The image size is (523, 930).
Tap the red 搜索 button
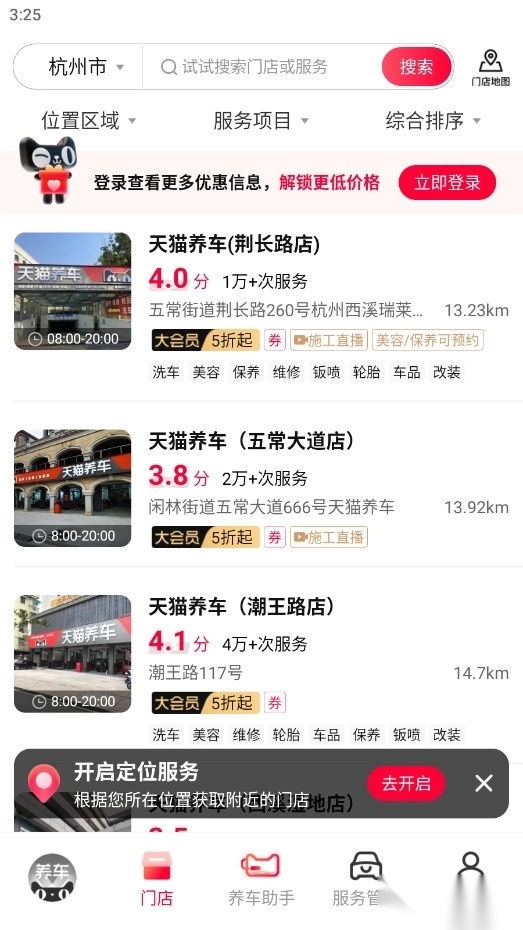[416, 66]
